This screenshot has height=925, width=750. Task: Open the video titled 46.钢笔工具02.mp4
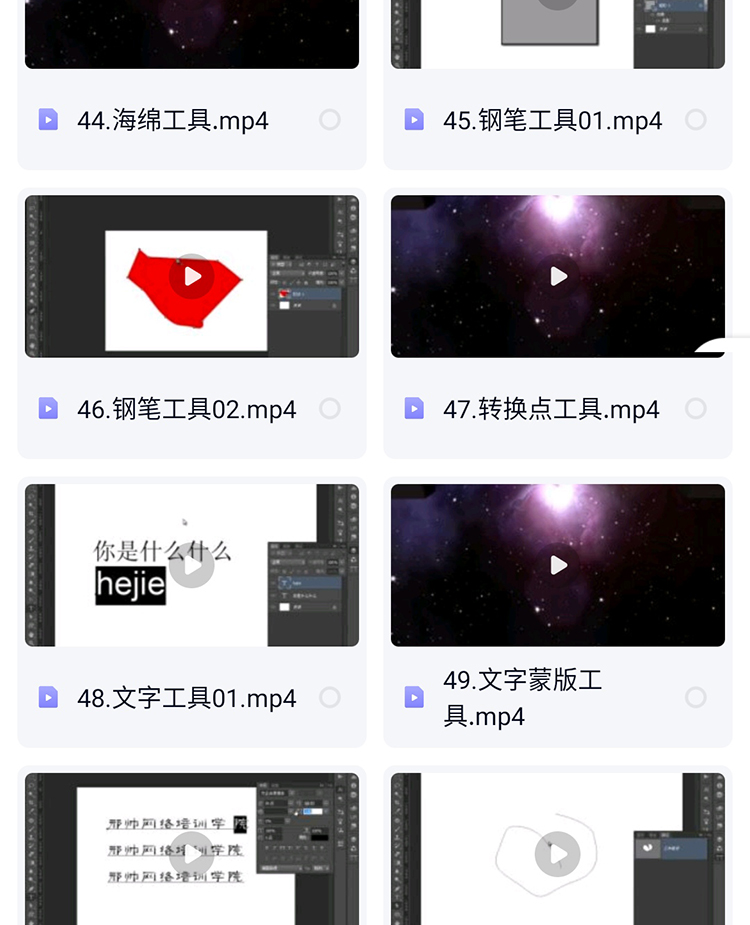point(186,408)
